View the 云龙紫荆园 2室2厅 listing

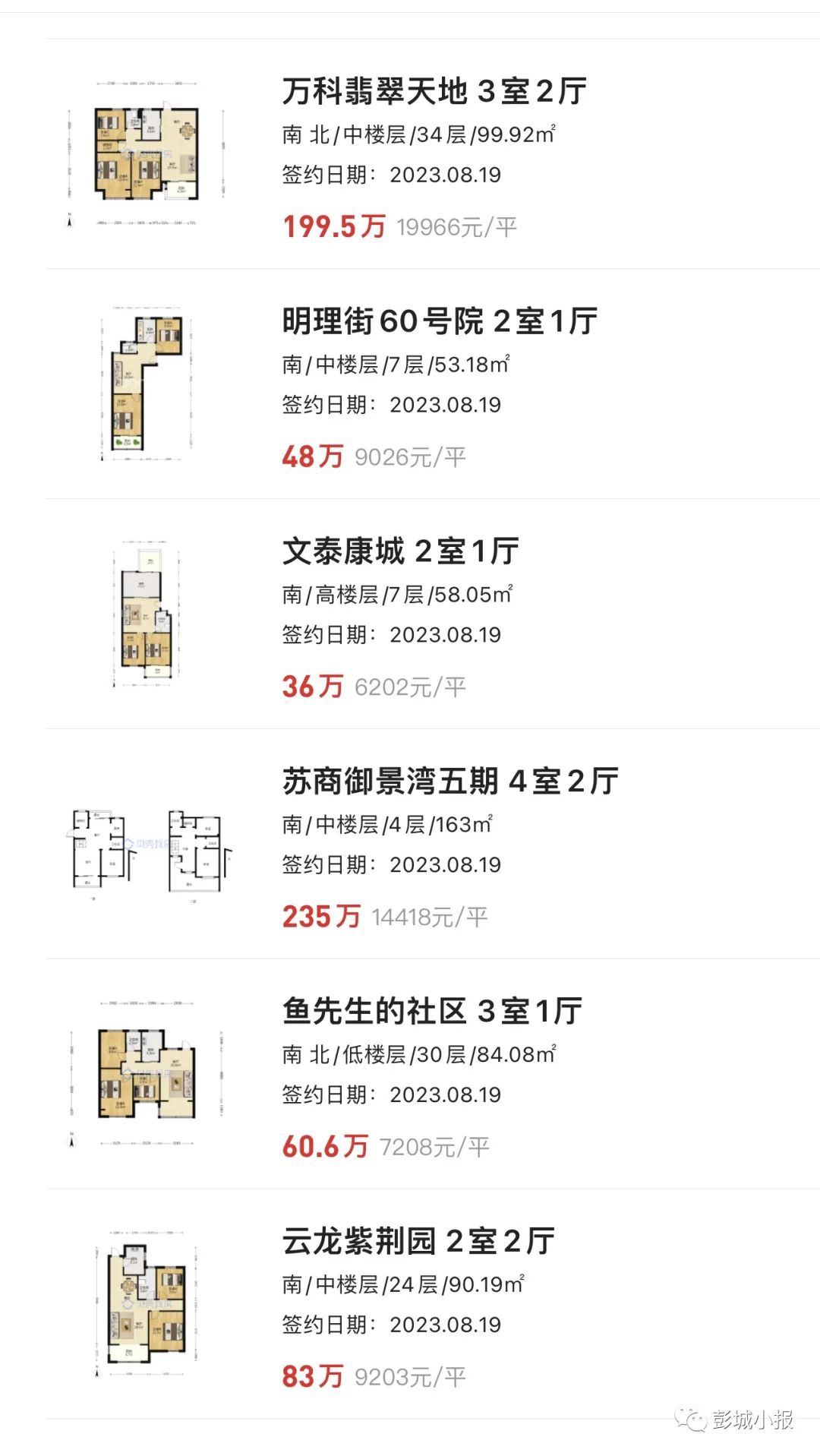[418, 1243]
